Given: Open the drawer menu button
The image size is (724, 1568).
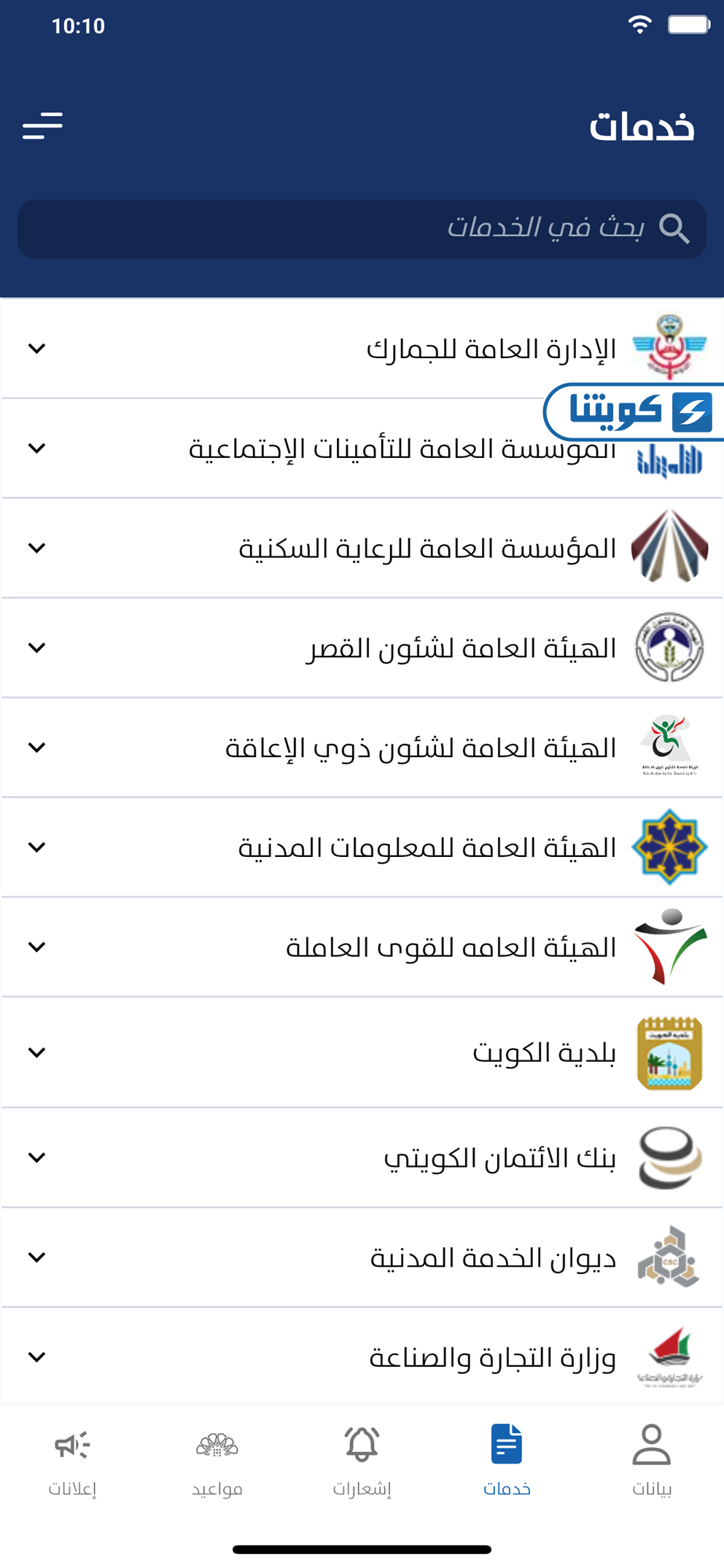Looking at the screenshot, I should (x=42, y=125).
